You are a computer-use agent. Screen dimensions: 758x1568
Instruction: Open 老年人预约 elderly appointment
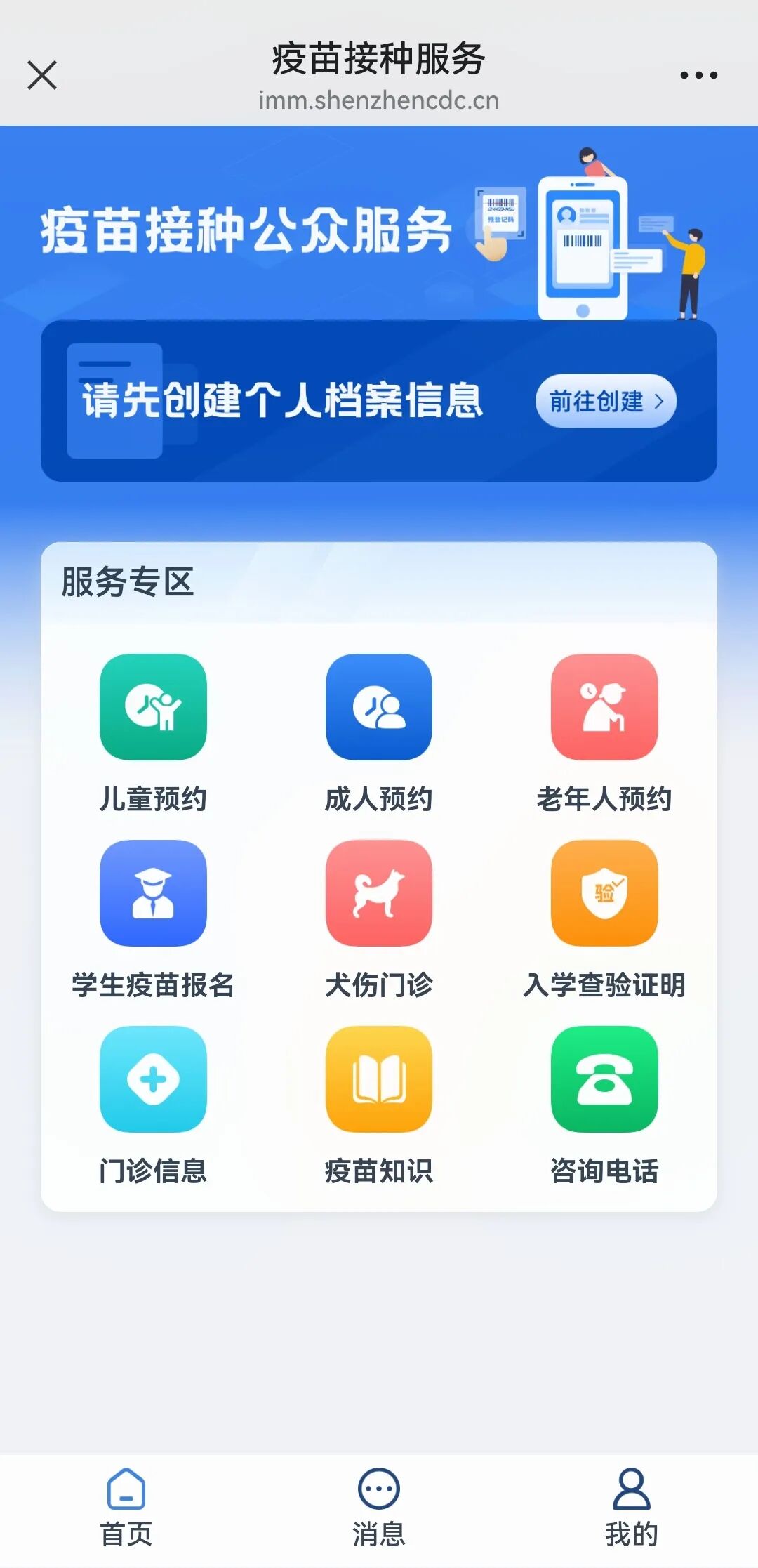(604, 707)
